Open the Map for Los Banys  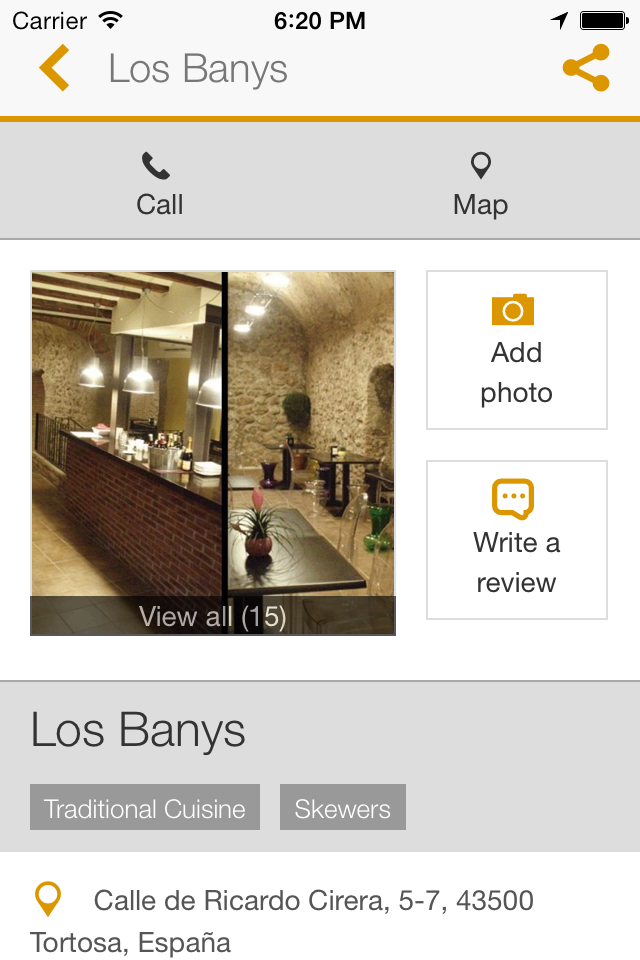tap(480, 185)
